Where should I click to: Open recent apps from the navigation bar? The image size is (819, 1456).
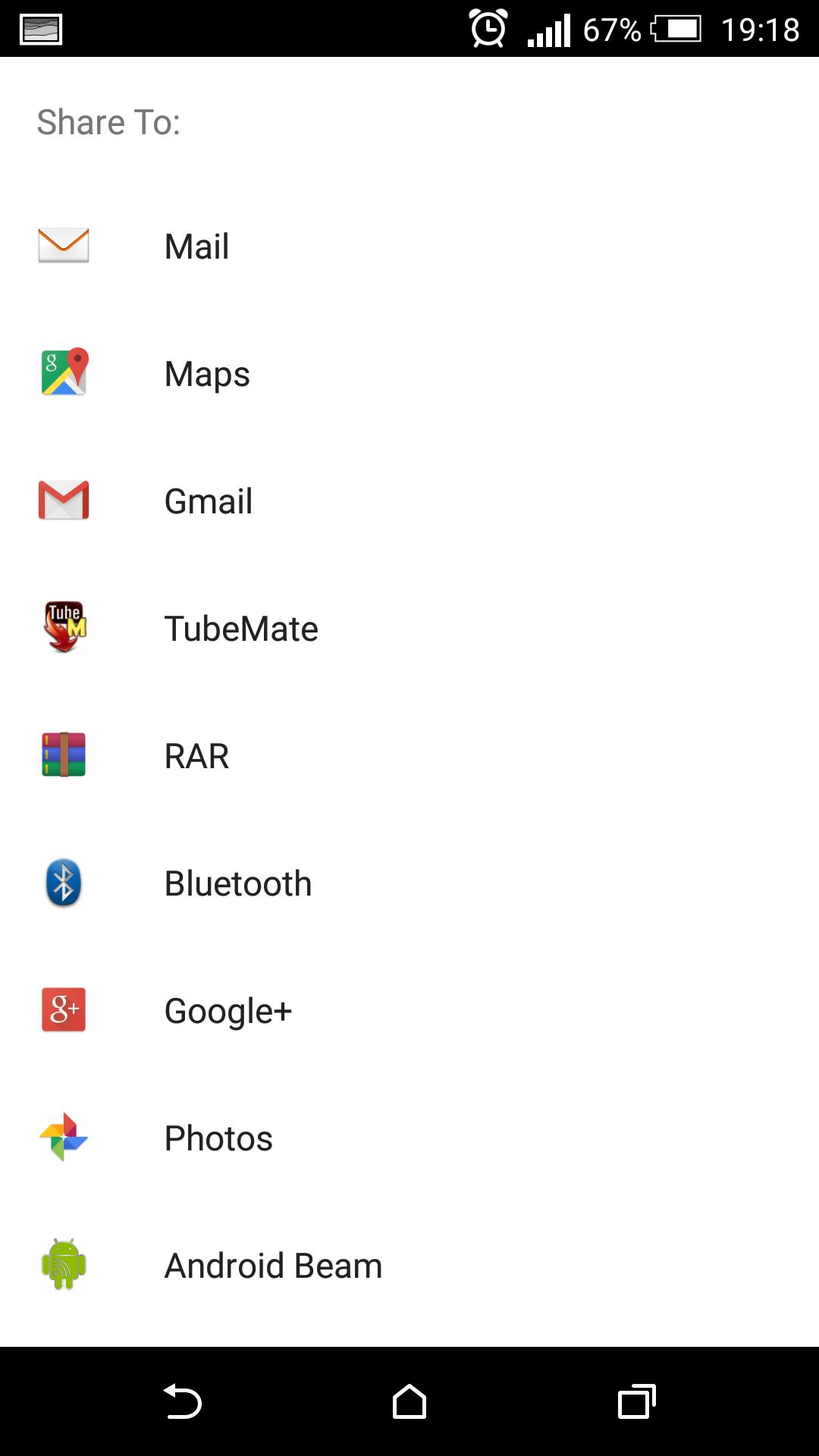click(x=637, y=1401)
